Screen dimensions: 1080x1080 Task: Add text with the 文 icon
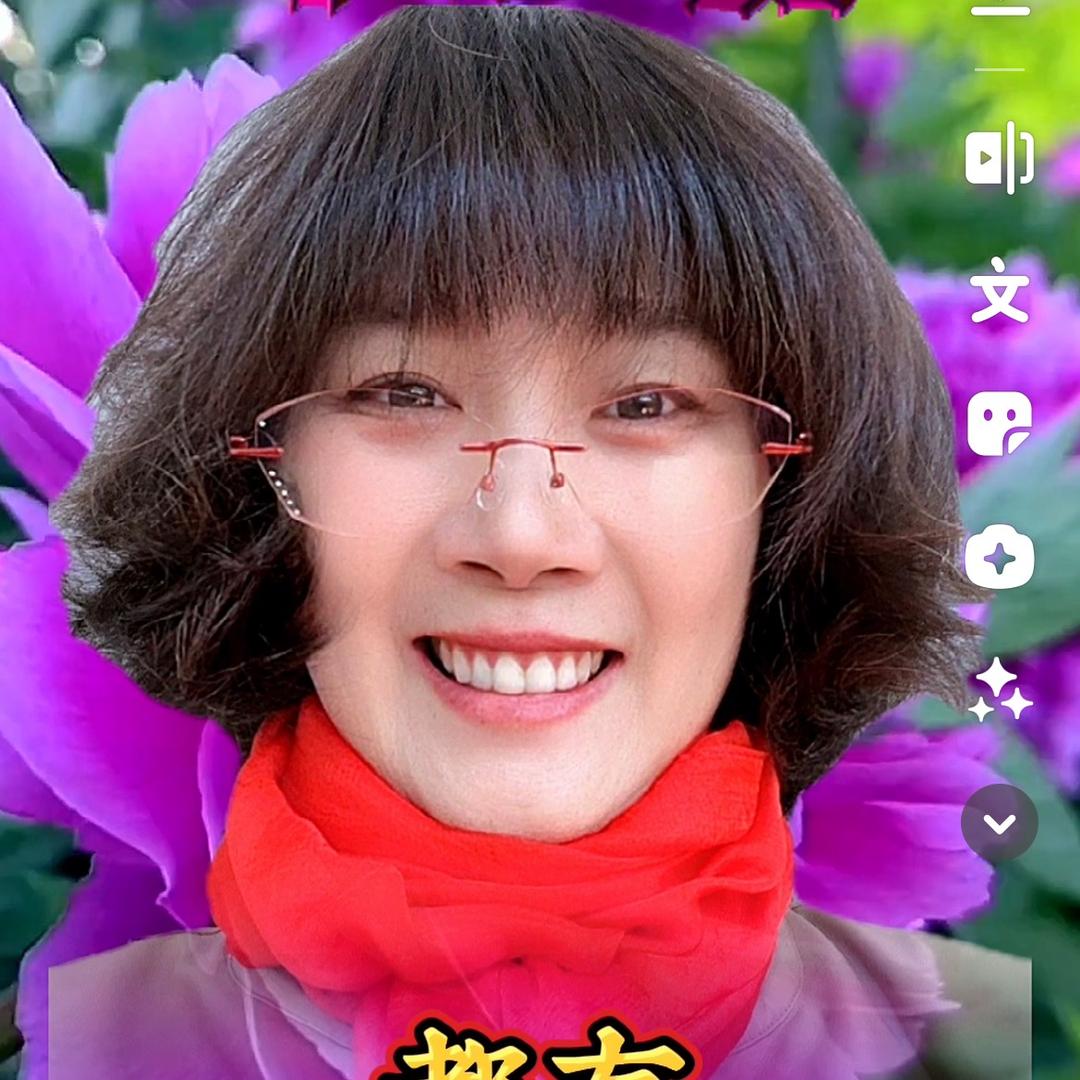[999, 290]
